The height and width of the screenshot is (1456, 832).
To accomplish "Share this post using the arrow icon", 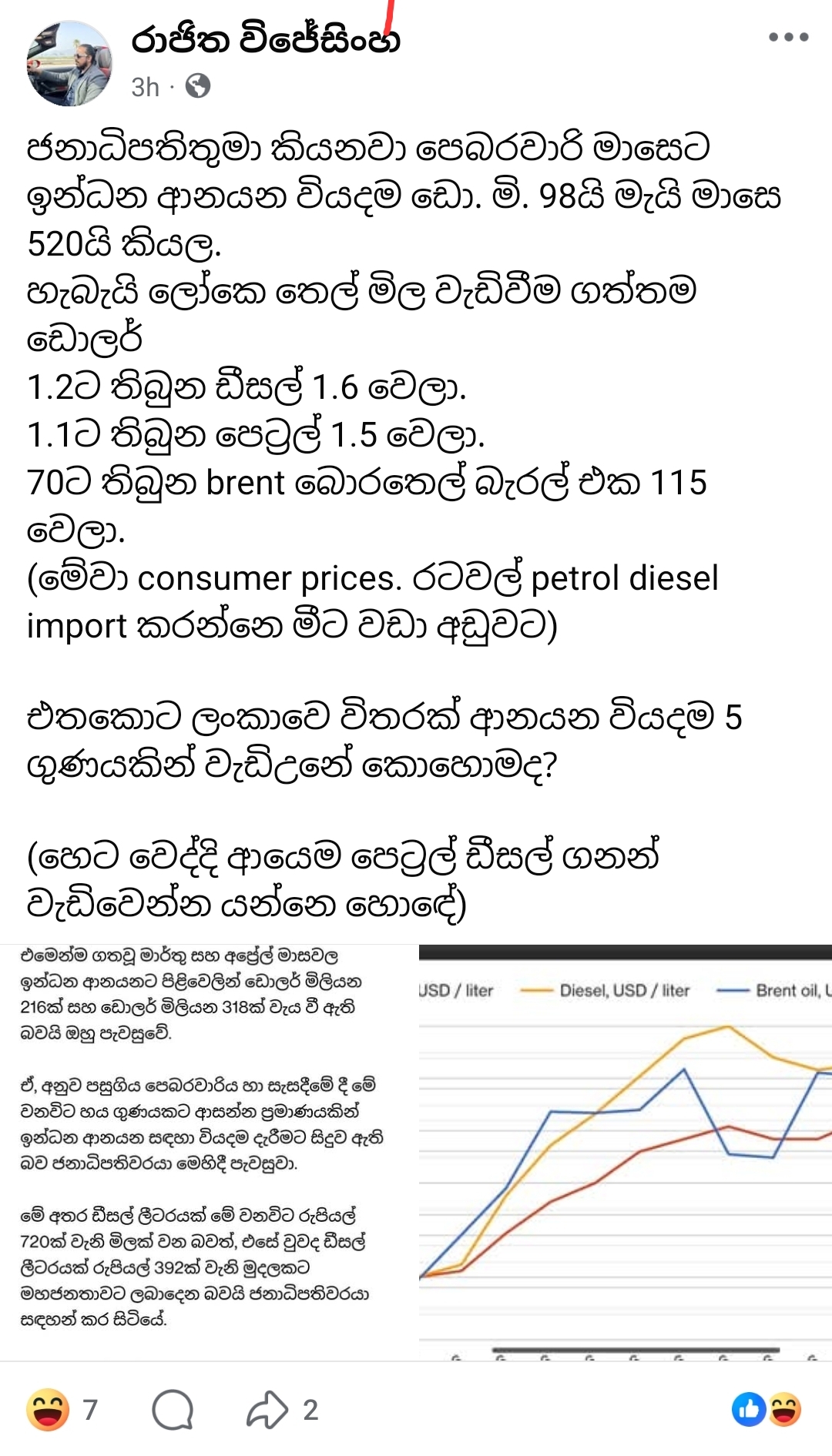I will (267, 1410).
